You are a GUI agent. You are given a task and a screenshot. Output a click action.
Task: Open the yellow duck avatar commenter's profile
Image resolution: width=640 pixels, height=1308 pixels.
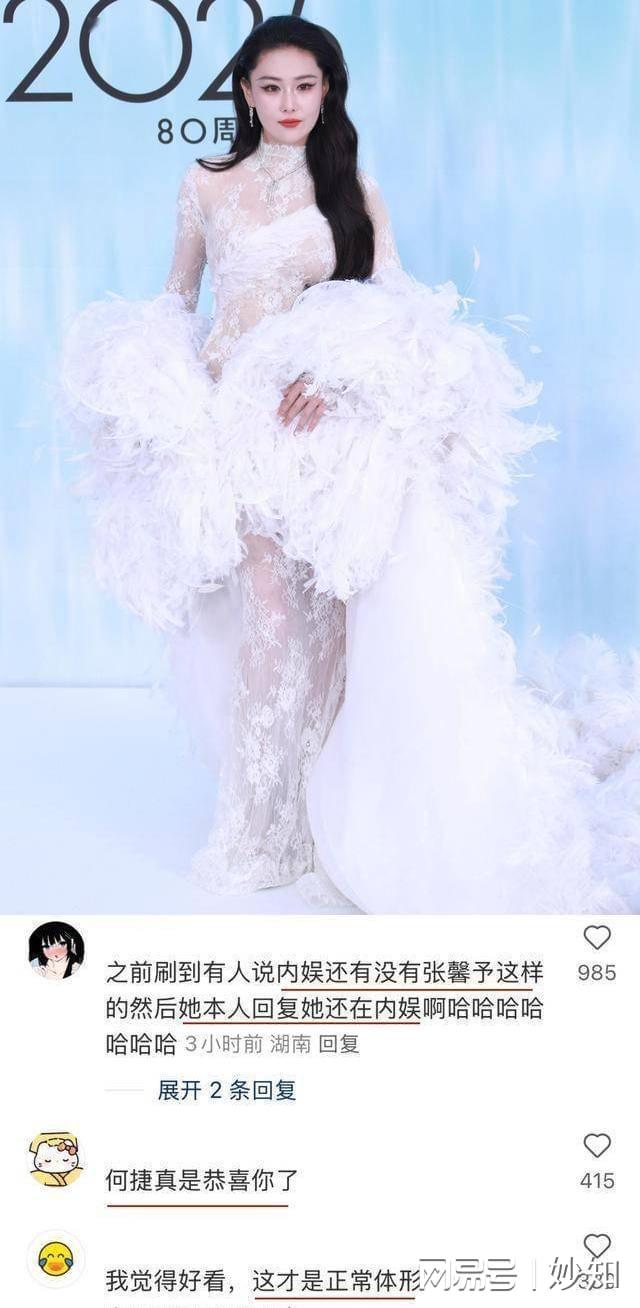(56, 1258)
